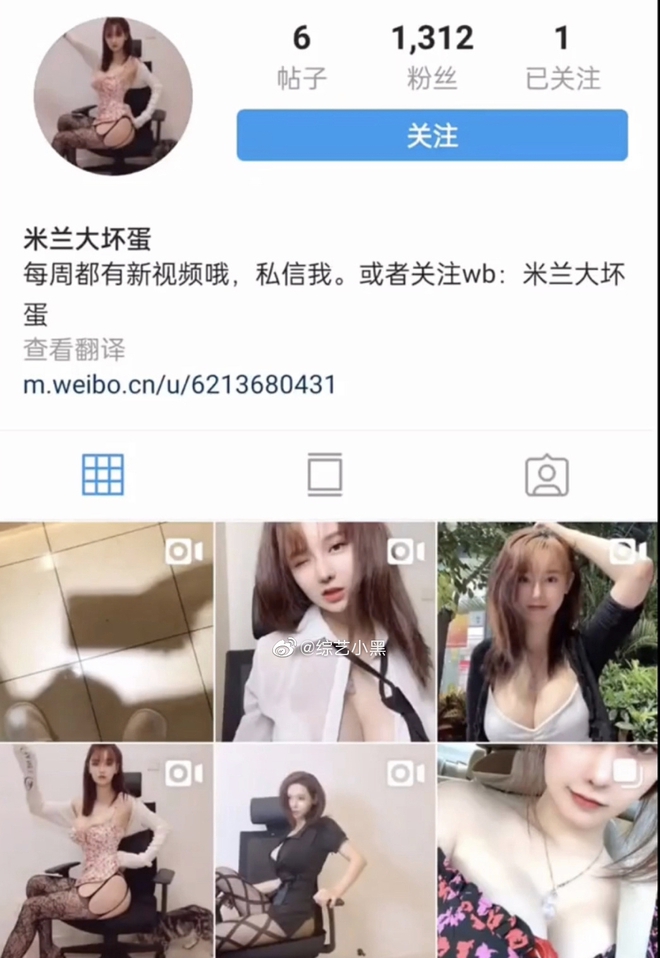This screenshot has width=660, height=958.
Task: Open the m.weibo.cn/u/6213680431 link
Action: pyautogui.click(x=179, y=384)
